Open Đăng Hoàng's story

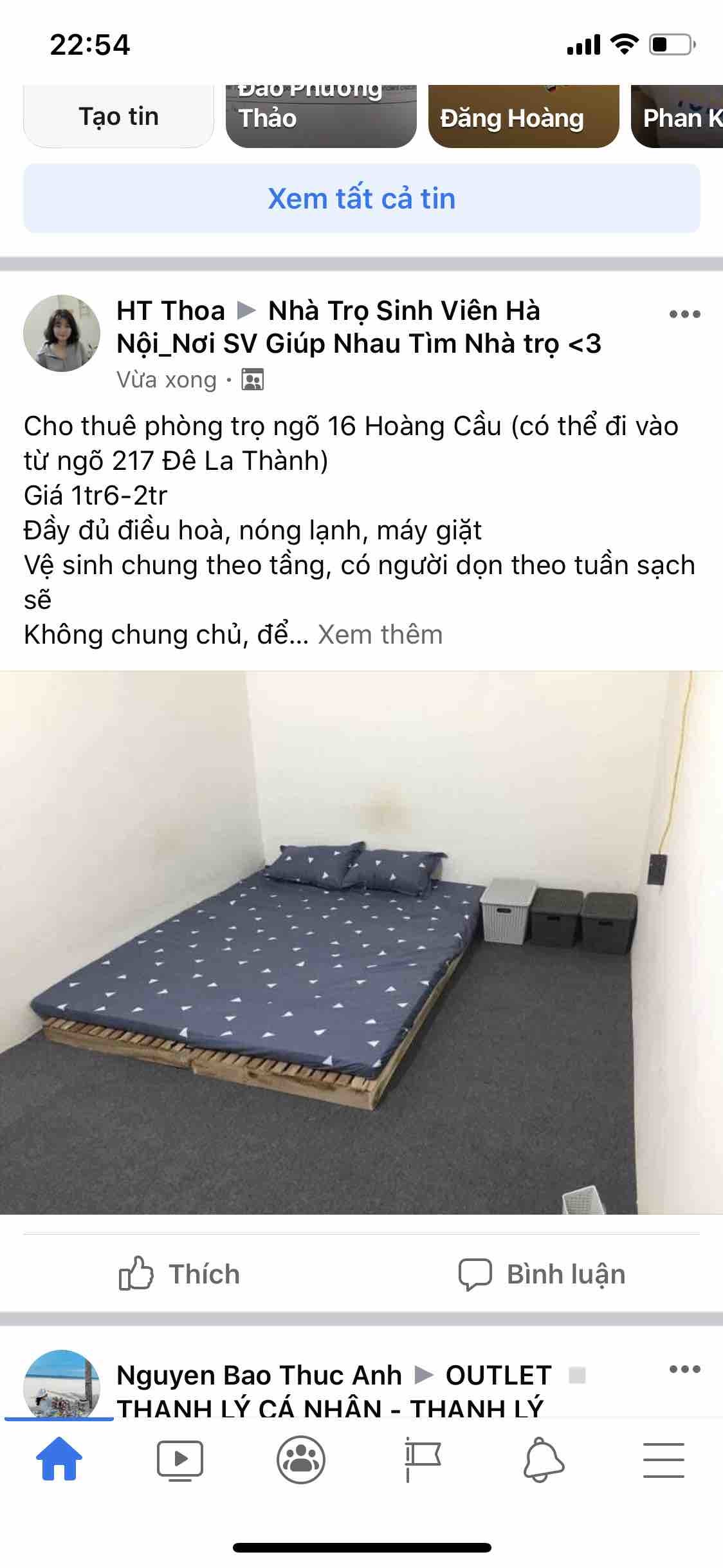(524, 117)
